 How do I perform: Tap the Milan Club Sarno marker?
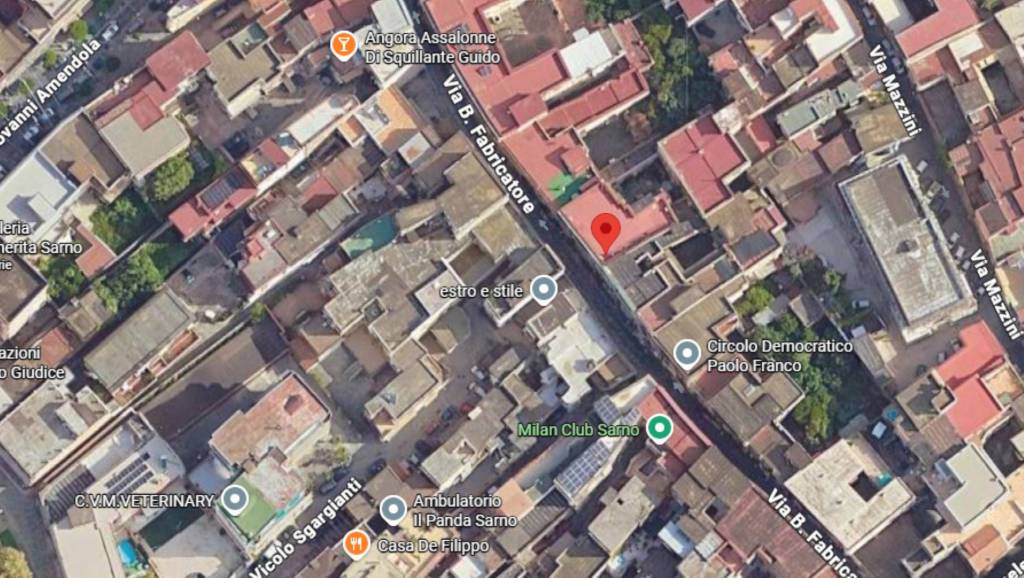(658, 429)
